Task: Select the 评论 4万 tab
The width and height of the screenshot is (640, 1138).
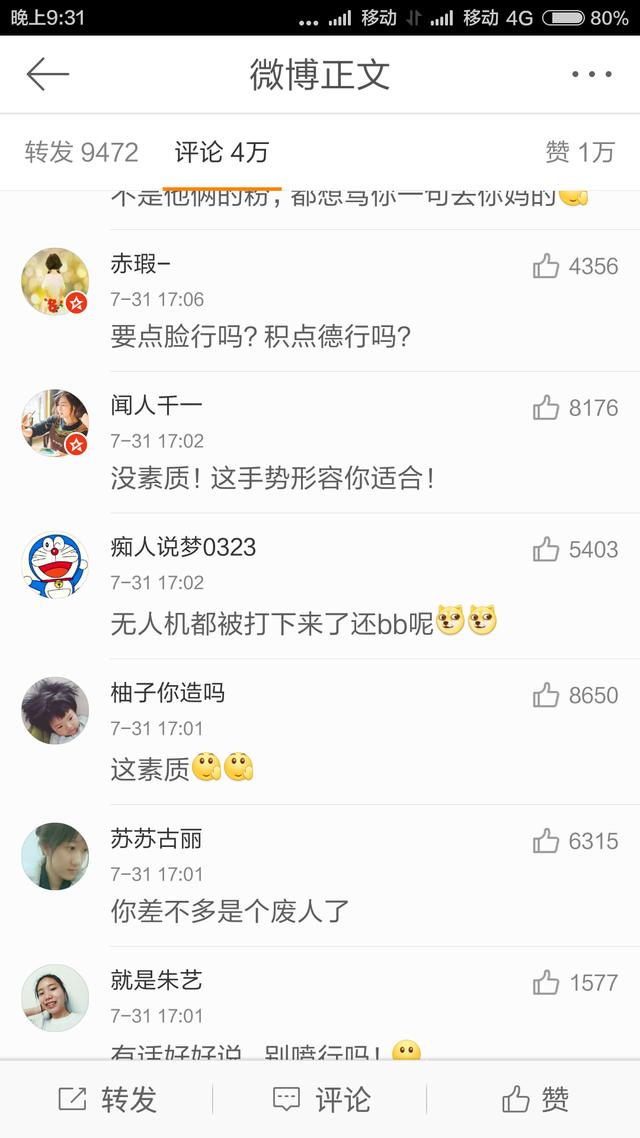Action: (221, 152)
